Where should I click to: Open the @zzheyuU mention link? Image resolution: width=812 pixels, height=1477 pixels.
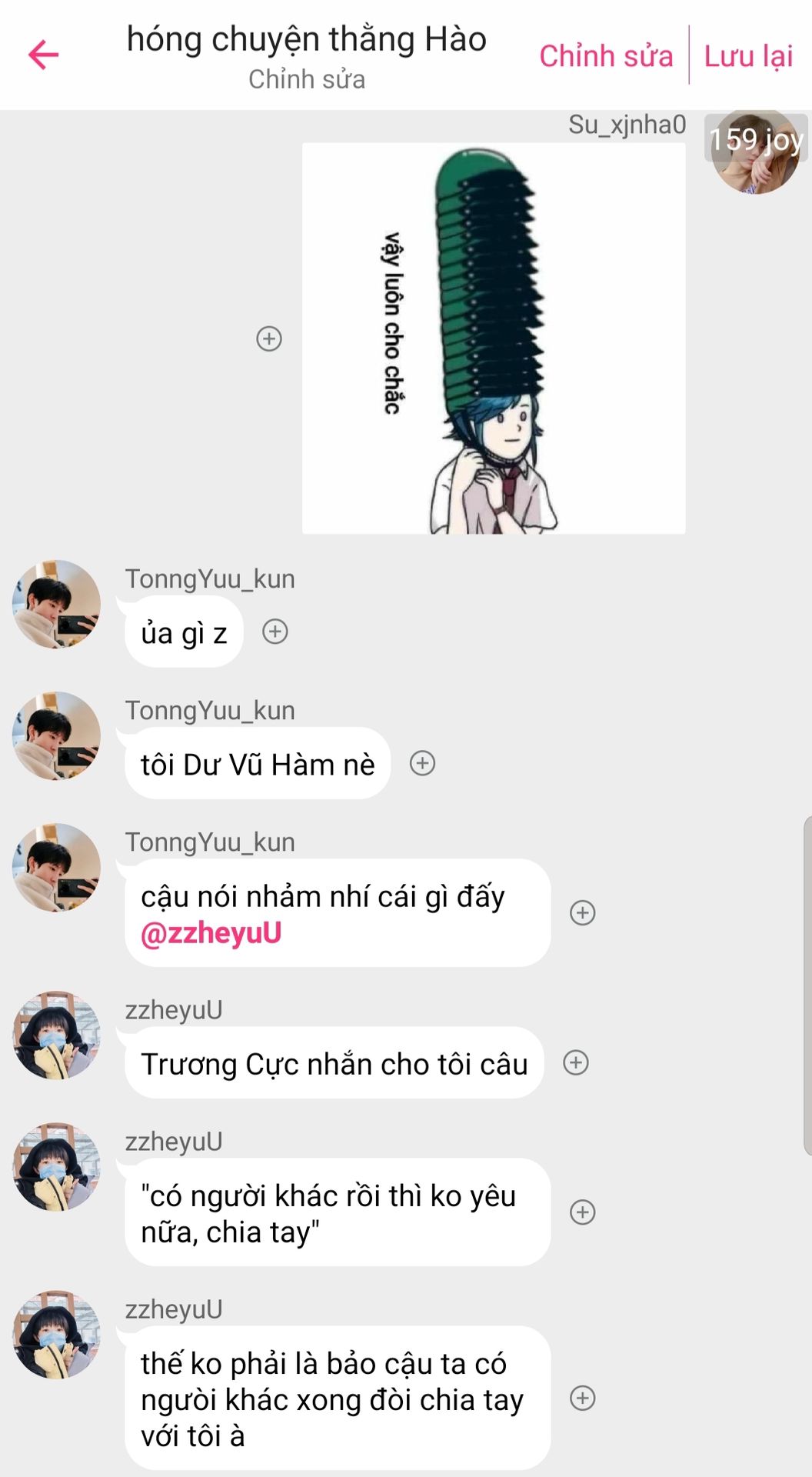tap(211, 932)
